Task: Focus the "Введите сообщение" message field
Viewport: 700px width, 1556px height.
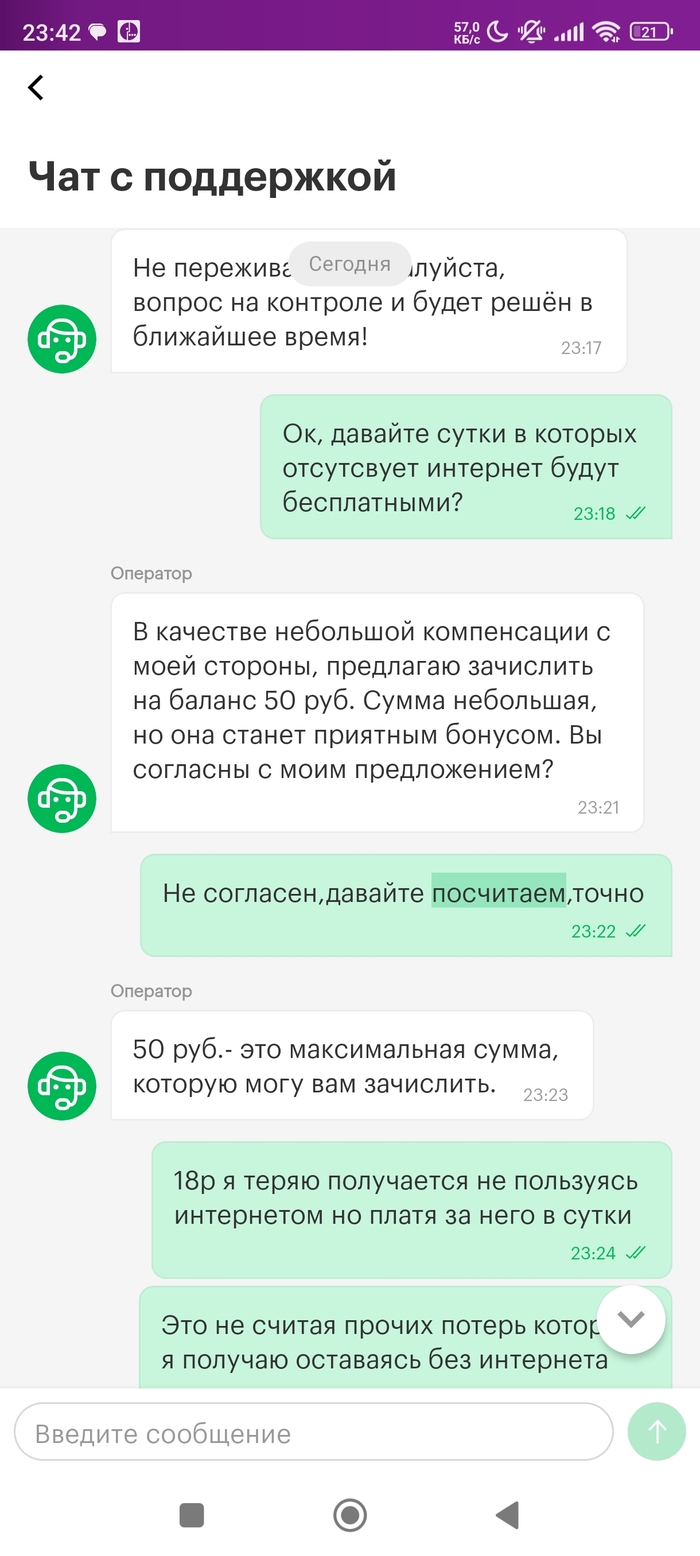Action: (312, 1433)
